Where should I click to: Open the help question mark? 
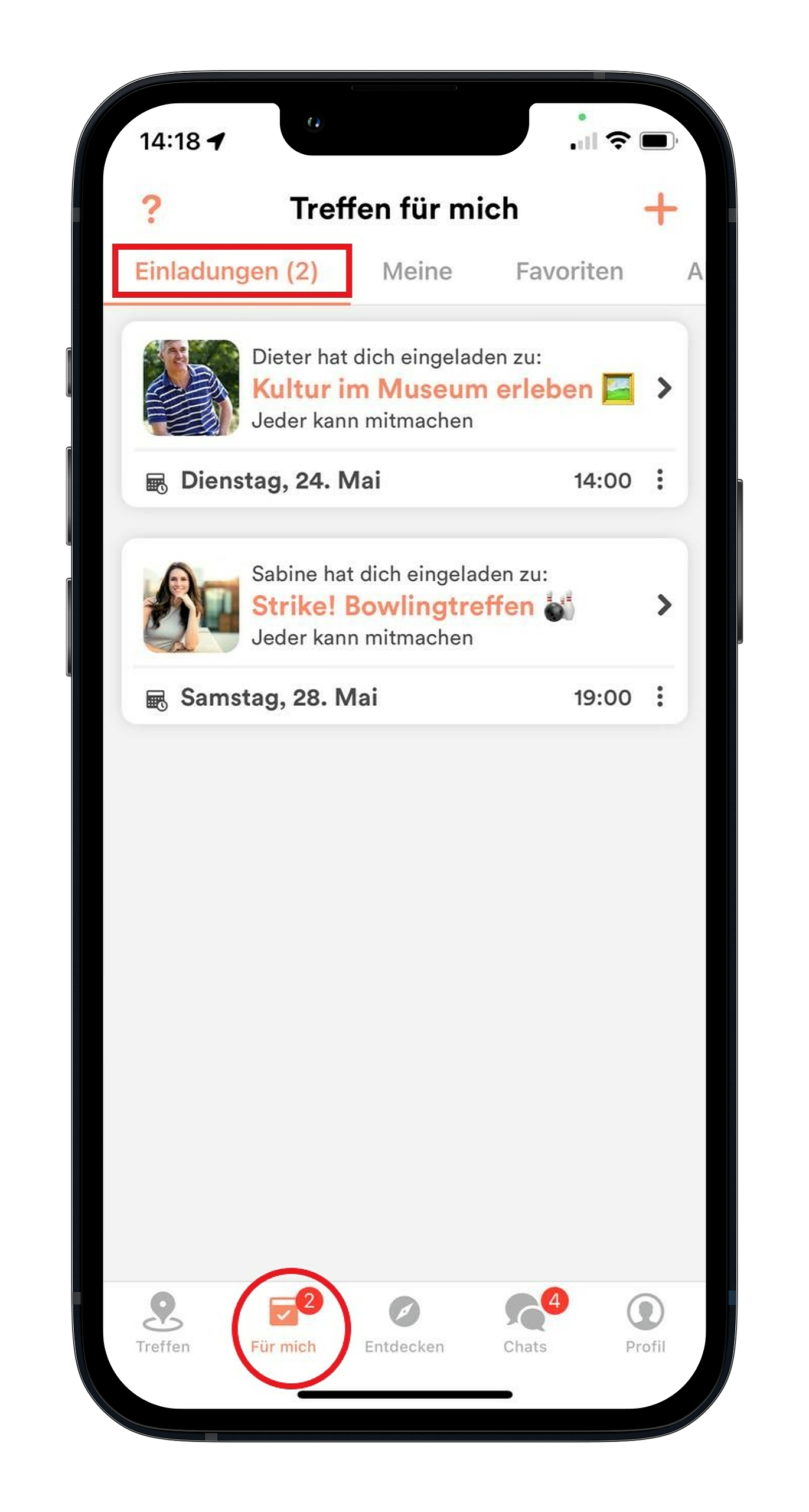[x=152, y=210]
